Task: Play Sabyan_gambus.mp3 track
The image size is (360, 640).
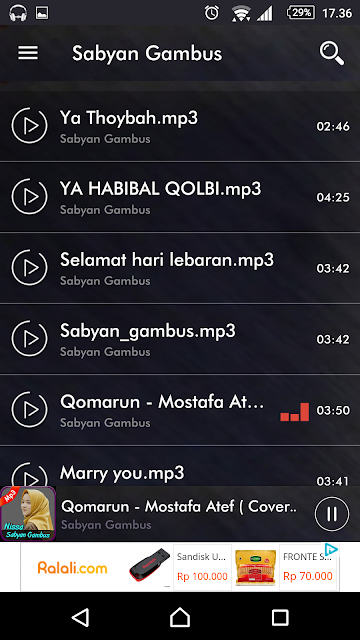Action: click(x=29, y=339)
